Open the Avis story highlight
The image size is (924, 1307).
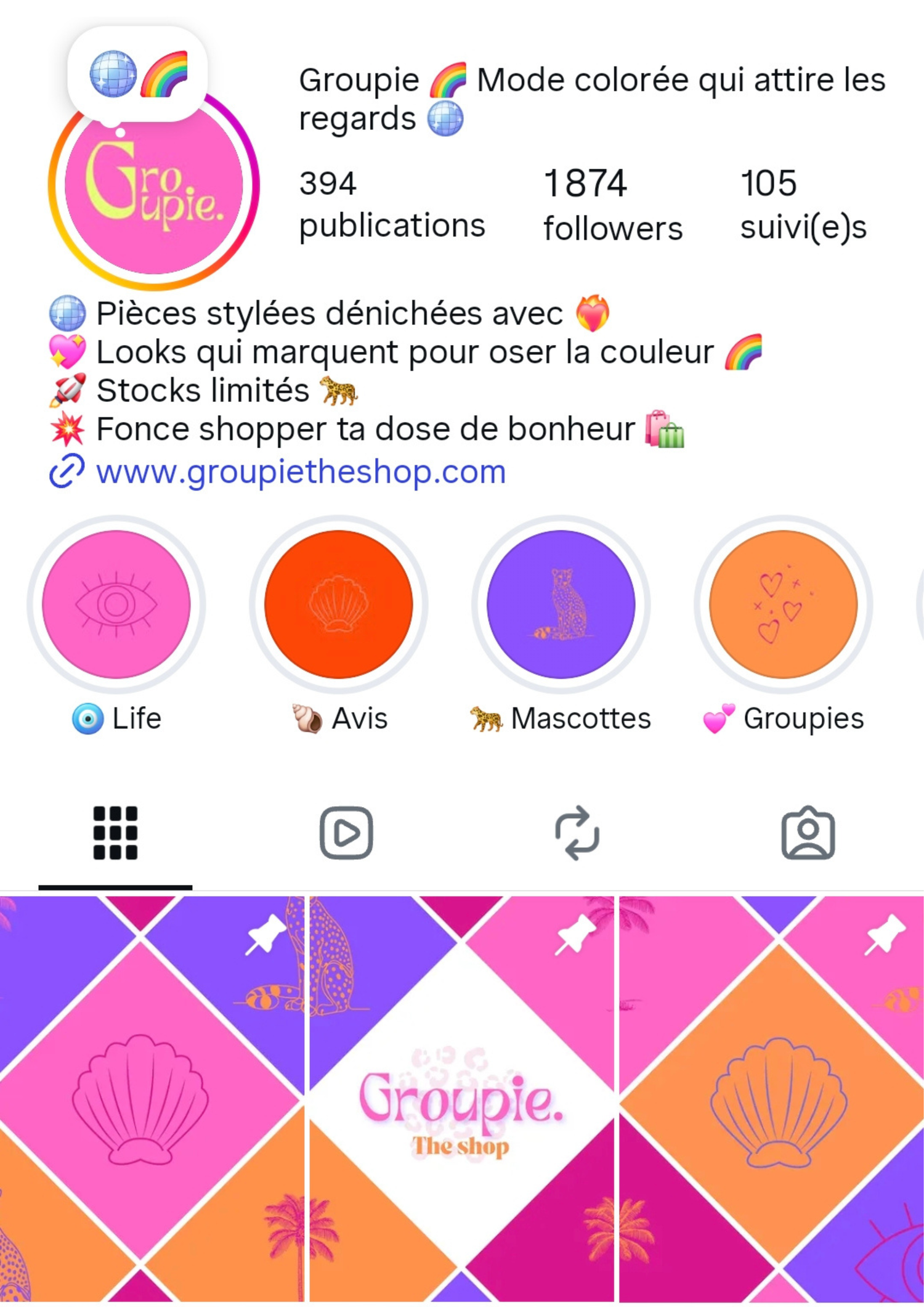tap(338, 605)
